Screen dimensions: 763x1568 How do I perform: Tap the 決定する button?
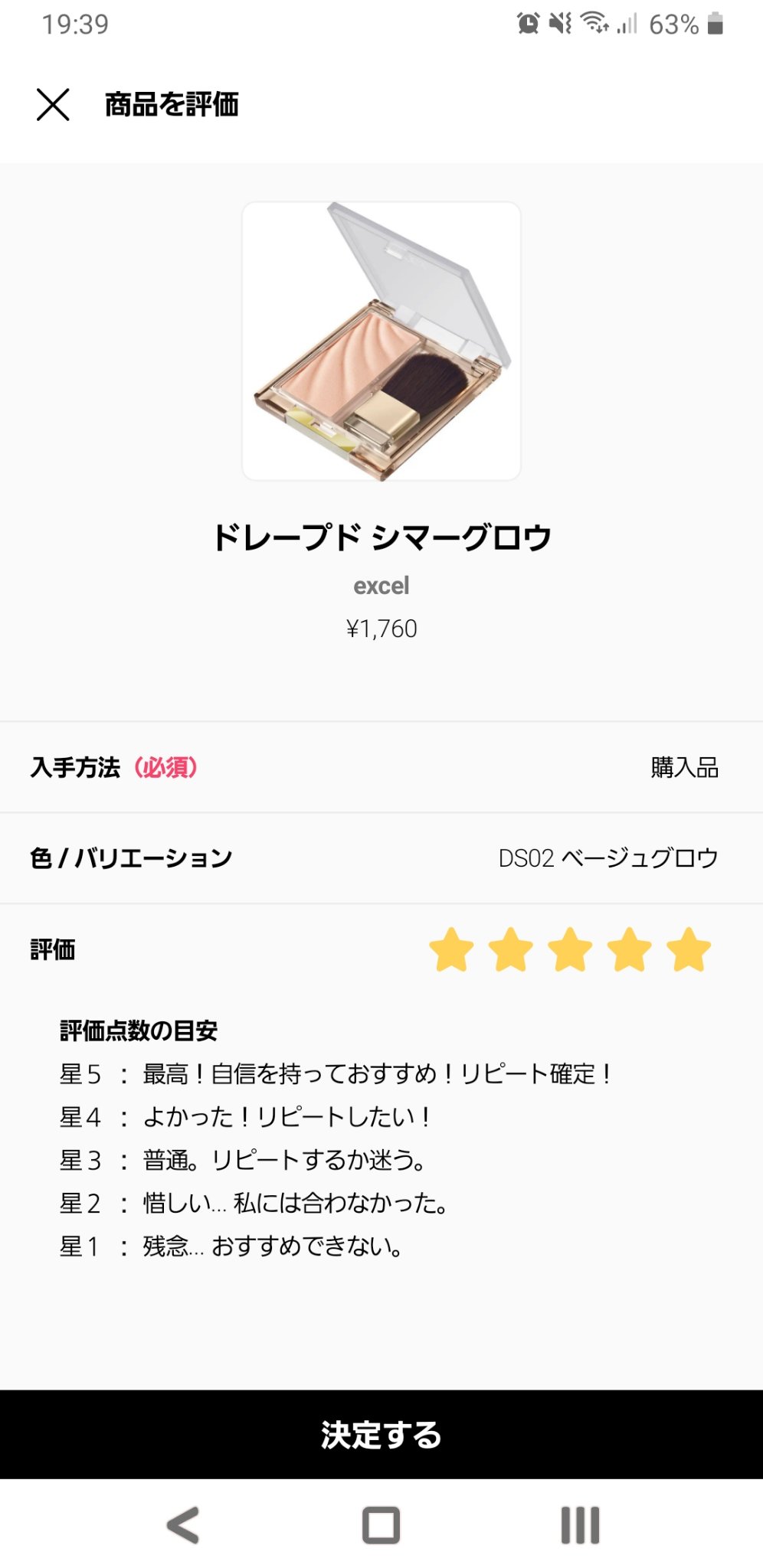click(381, 1435)
